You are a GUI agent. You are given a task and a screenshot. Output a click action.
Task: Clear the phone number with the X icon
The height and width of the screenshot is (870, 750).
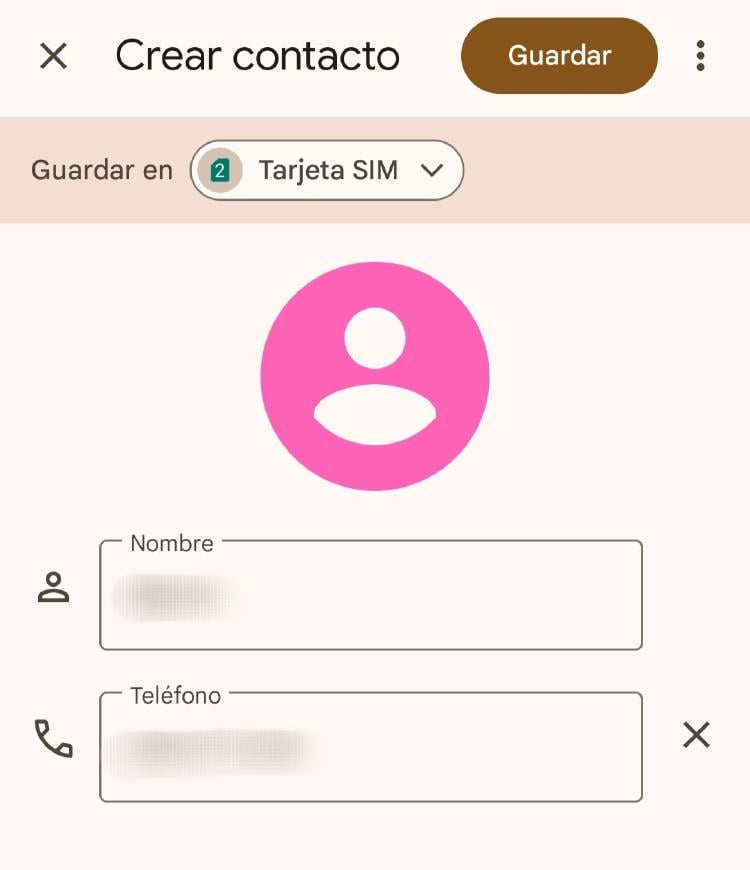click(696, 735)
